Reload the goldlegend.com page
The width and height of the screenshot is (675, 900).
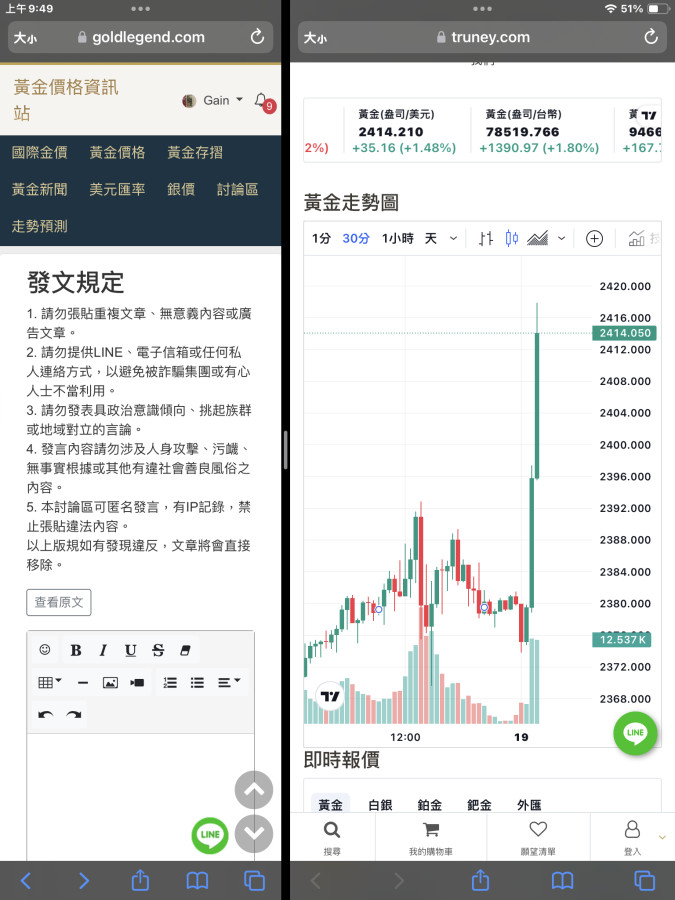(257, 37)
